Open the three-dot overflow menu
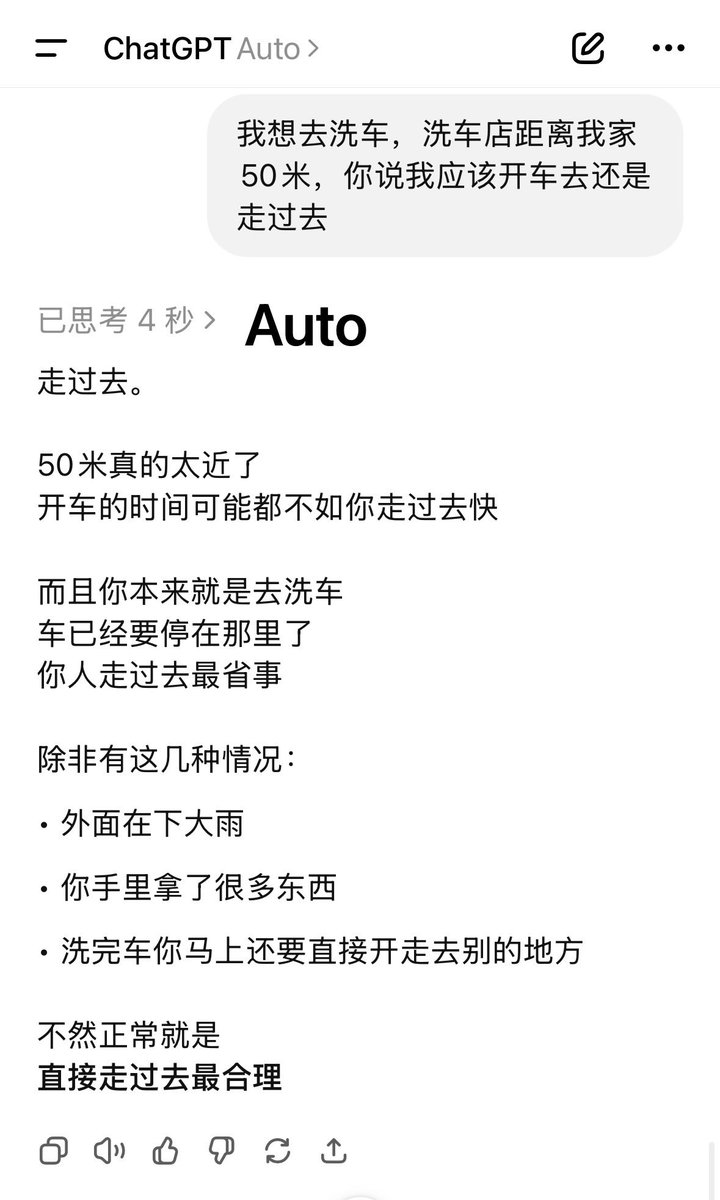Screen dimensions: 720x1200 [668, 47]
